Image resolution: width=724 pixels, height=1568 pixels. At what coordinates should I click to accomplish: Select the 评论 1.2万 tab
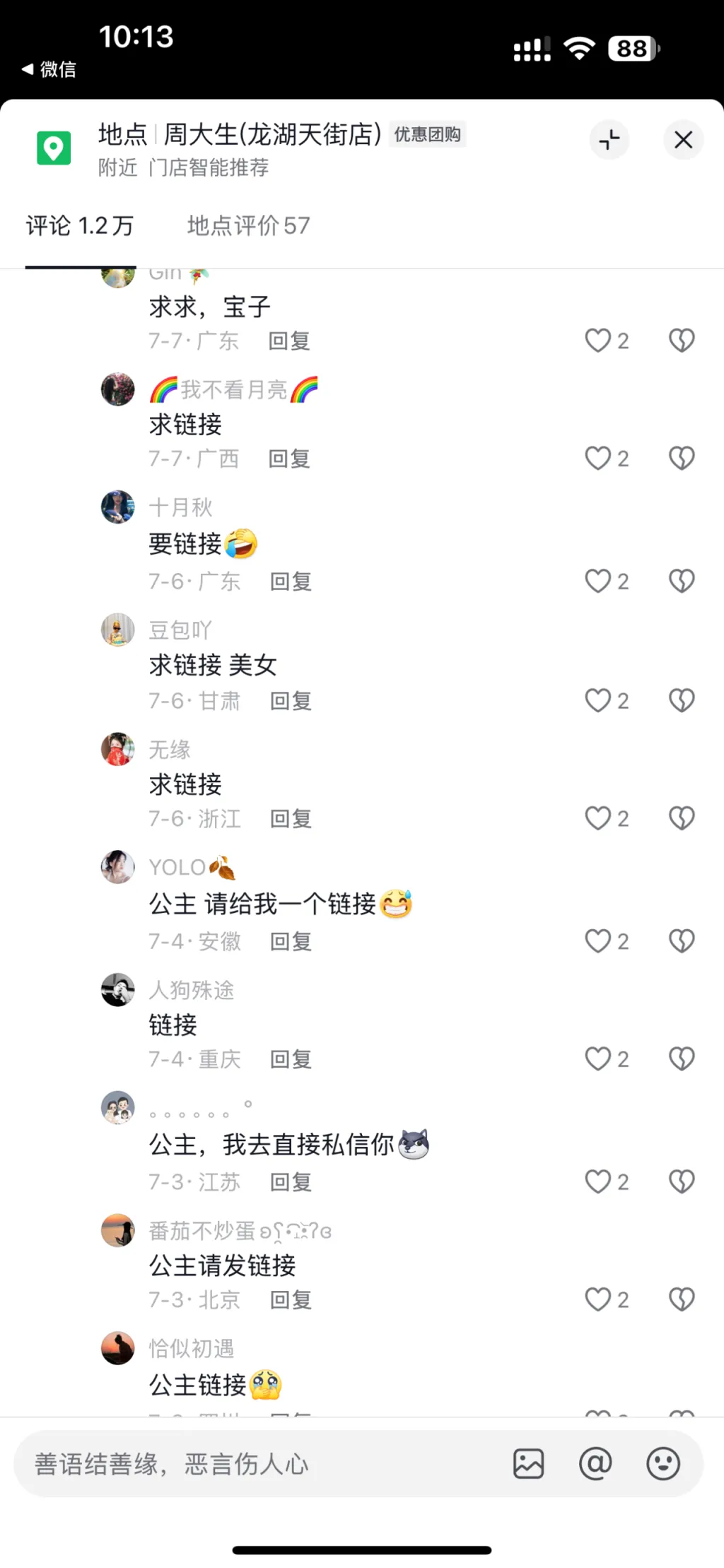[x=79, y=225]
